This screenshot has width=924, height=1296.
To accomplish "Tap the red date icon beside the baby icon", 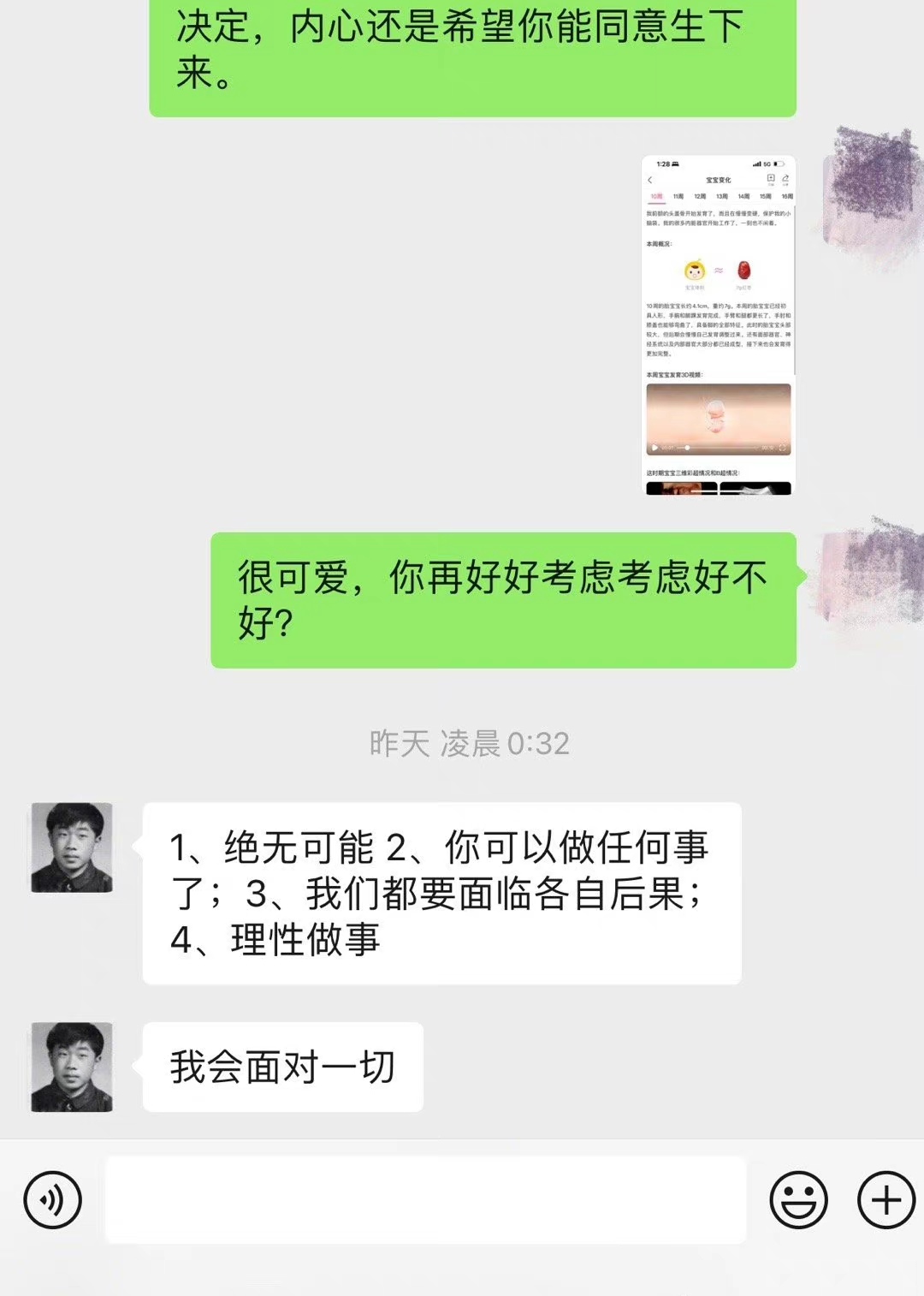I will 744,270.
